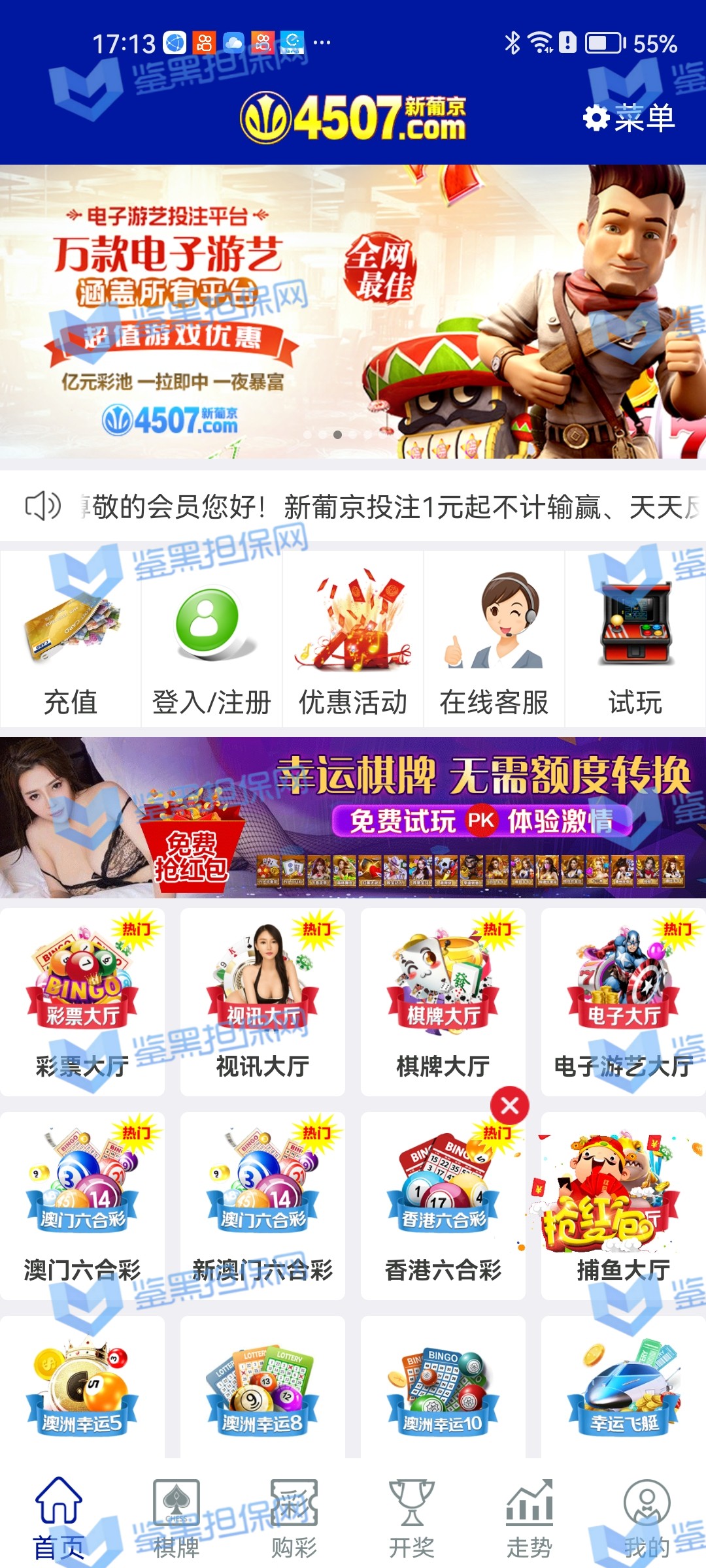This screenshot has width=706, height=1568.
Task: Open the 幸运棋牌 promotional banner
Action: [x=353, y=817]
